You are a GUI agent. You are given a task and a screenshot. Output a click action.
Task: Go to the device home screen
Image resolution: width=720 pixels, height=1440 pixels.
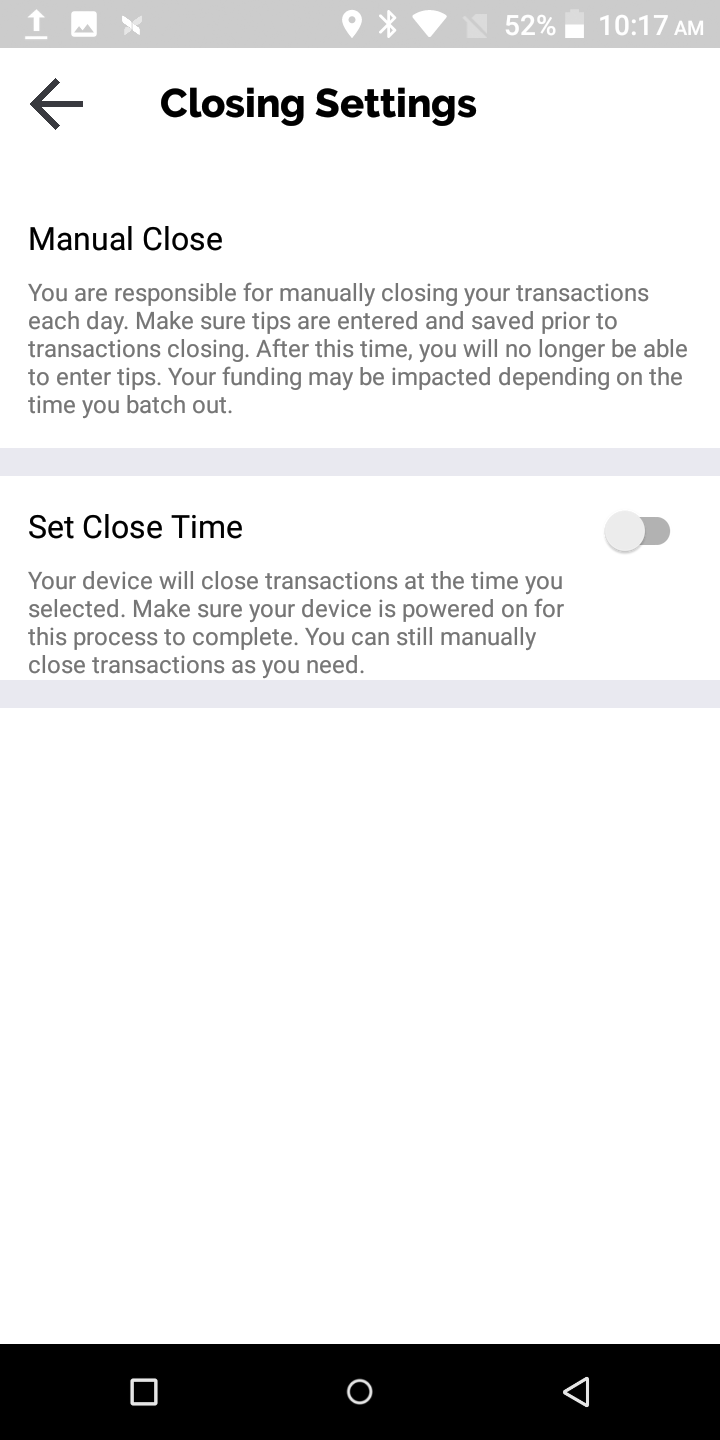point(360,1391)
